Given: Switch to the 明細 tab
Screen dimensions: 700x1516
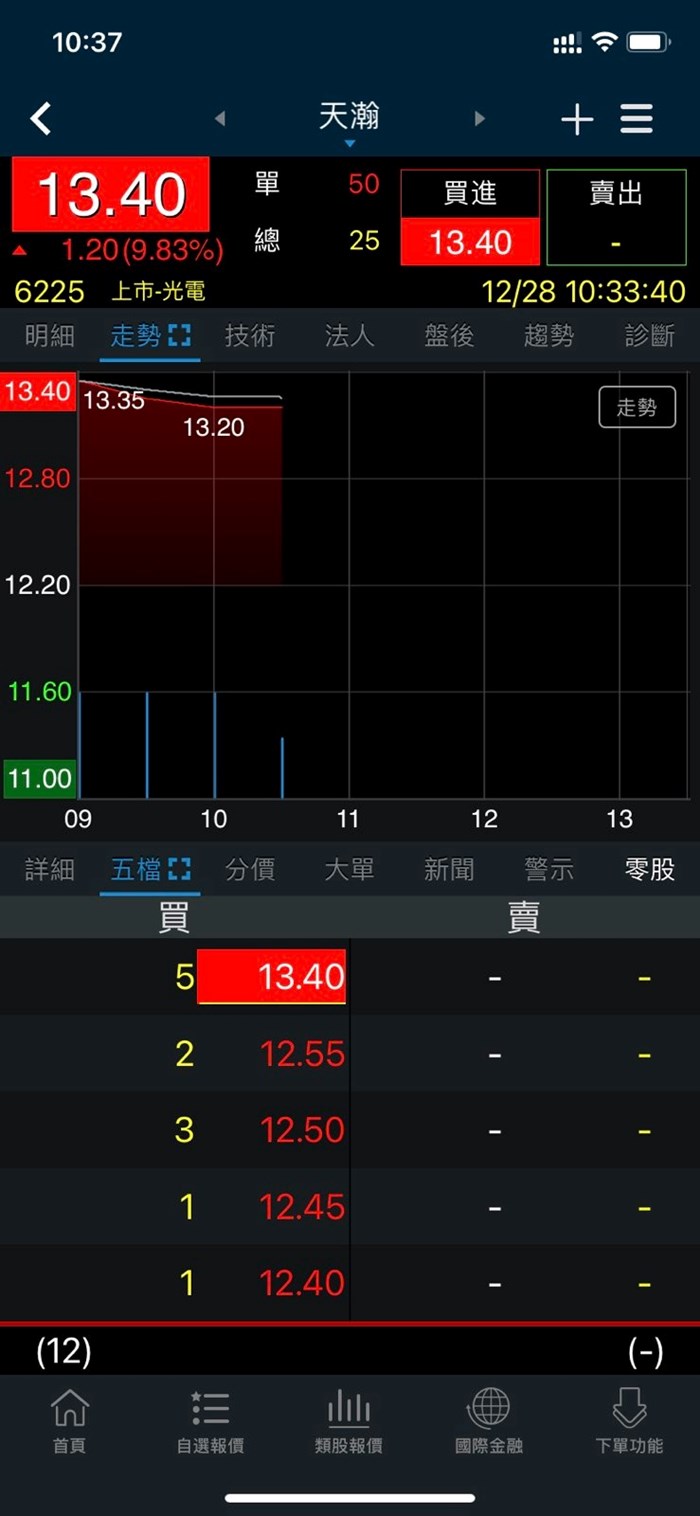Looking at the screenshot, I should coord(49,336).
